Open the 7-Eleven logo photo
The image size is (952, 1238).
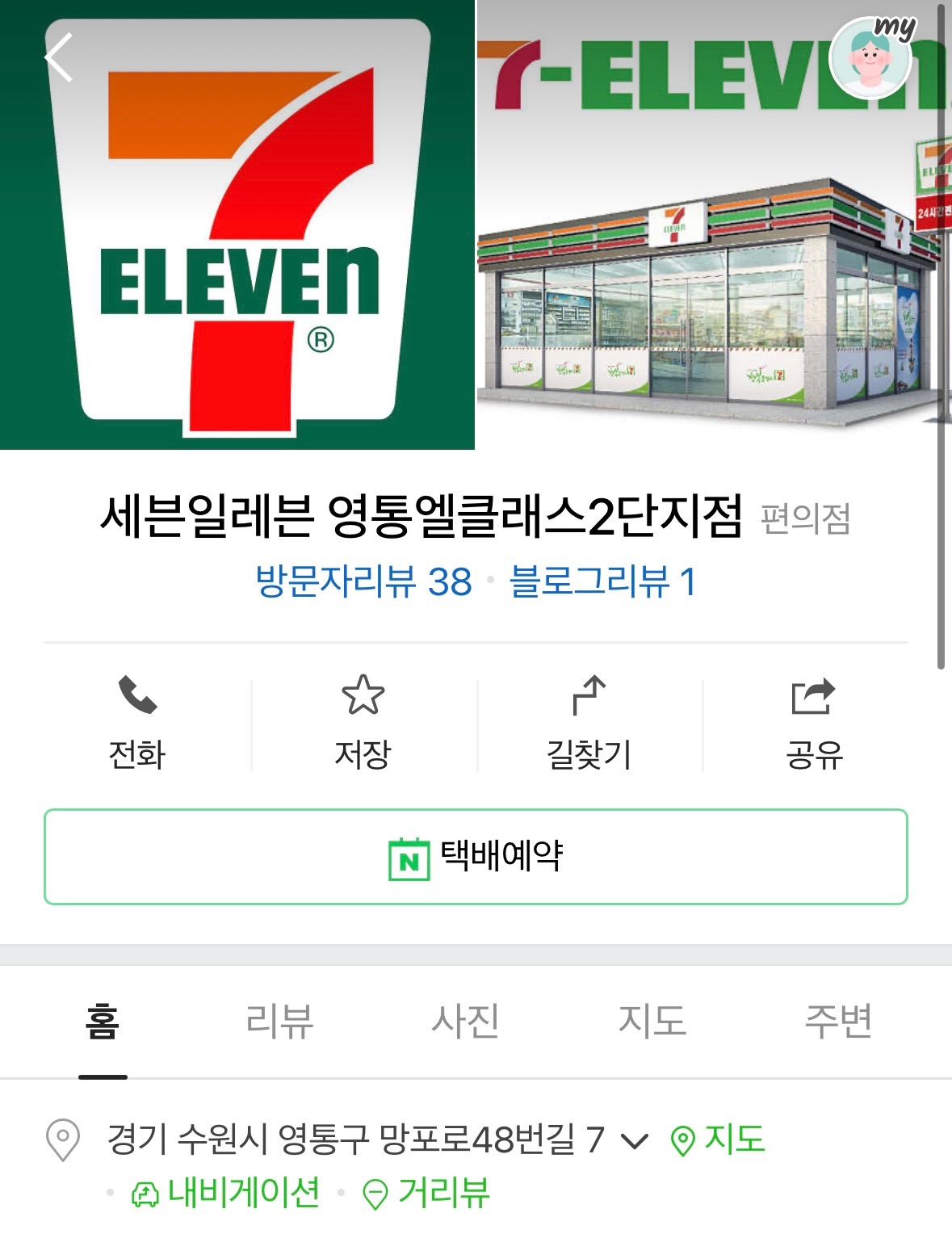point(237,225)
